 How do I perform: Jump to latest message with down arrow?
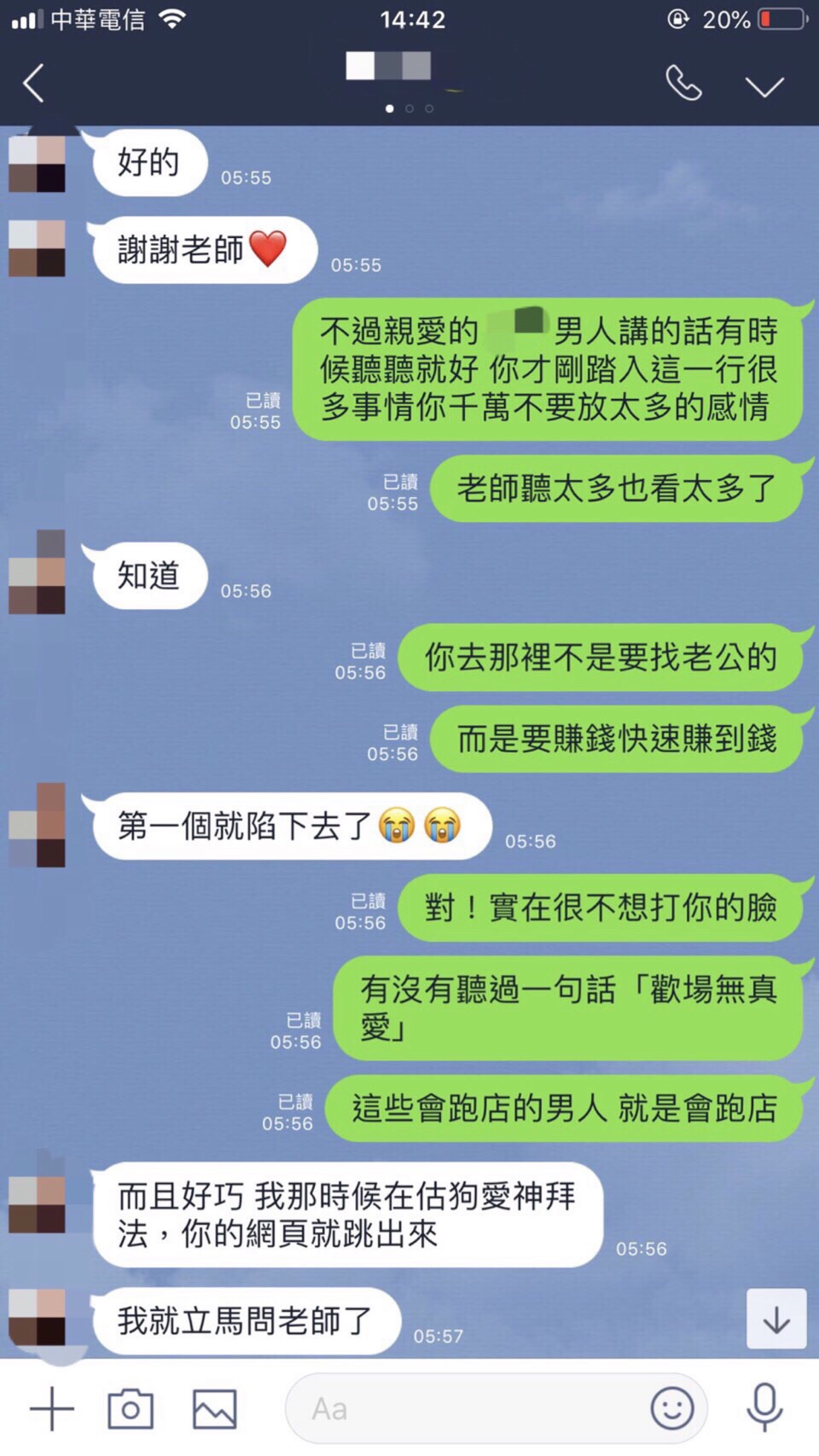(775, 1319)
